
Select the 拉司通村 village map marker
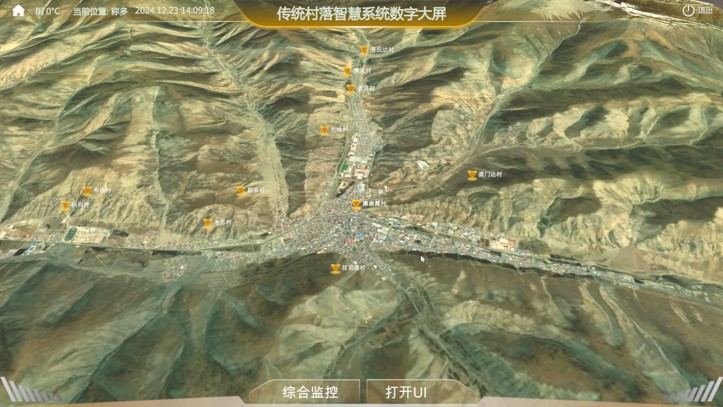336,268
